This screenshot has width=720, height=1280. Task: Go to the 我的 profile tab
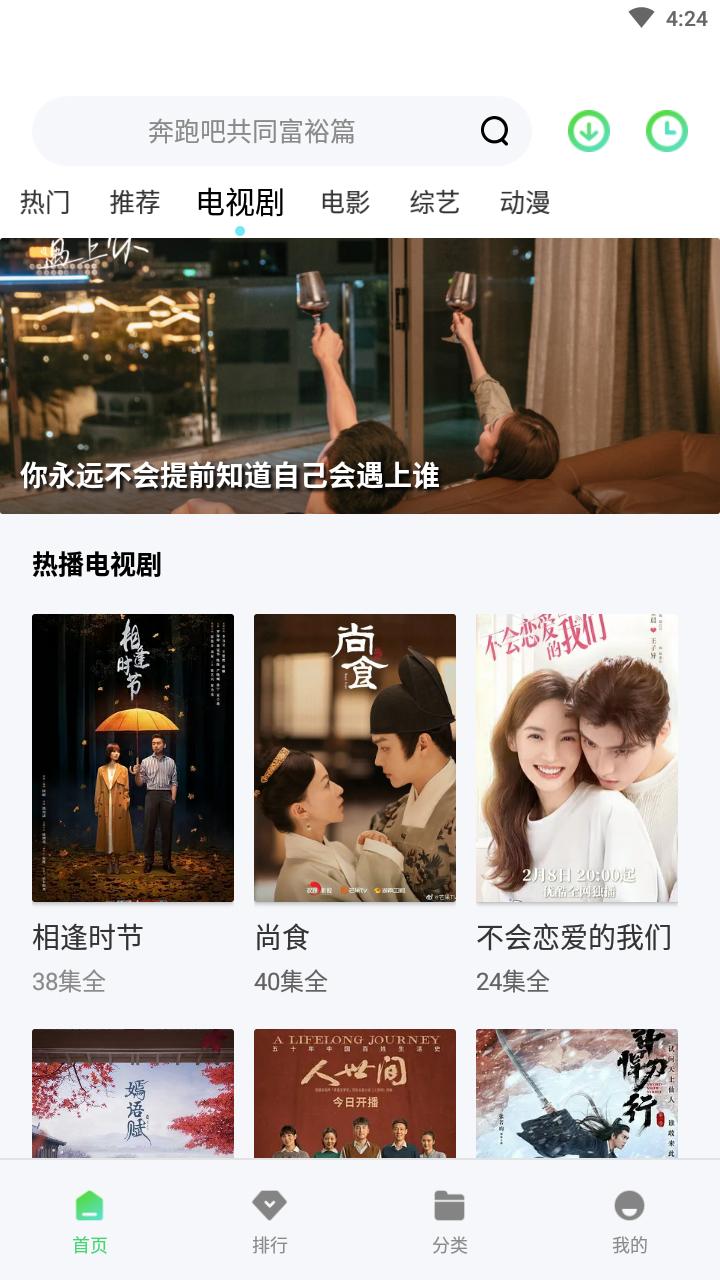630,1221
